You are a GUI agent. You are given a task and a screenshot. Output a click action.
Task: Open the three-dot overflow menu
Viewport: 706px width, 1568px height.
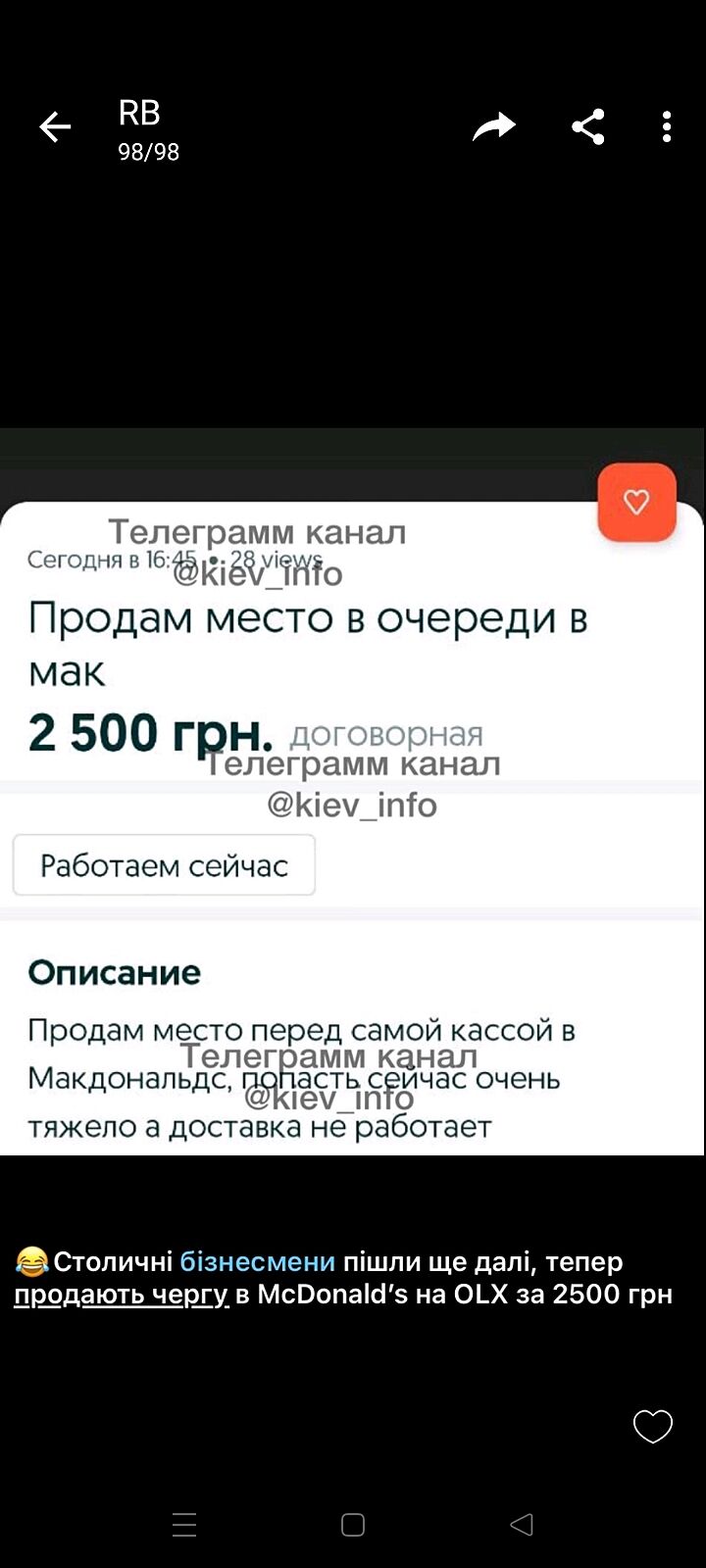point(667,127)
